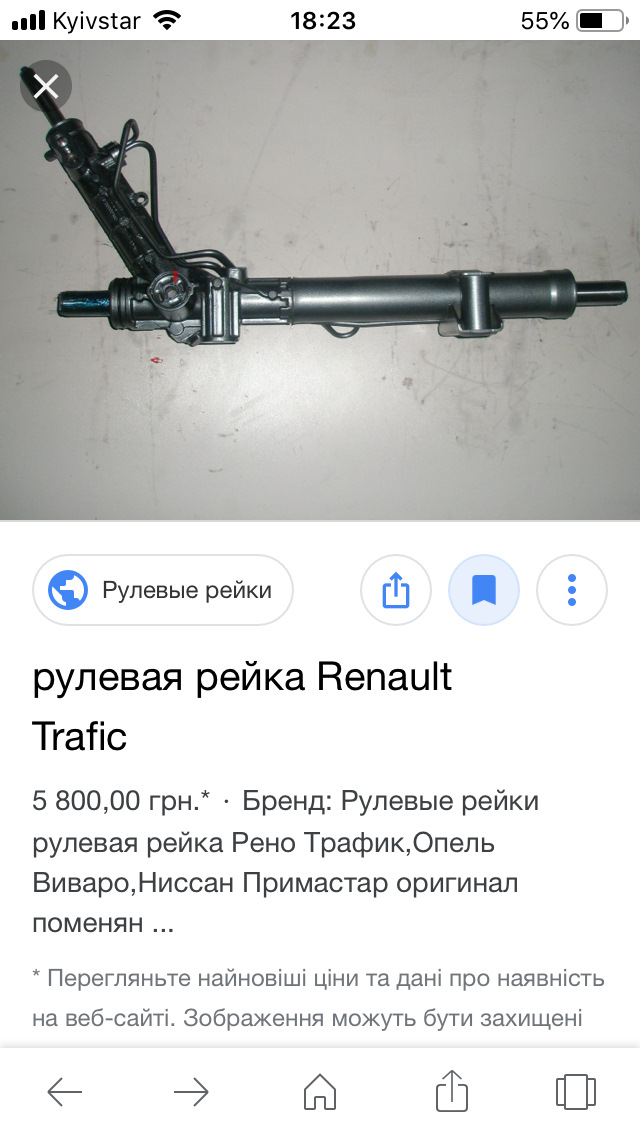Show open browser tabs
Image resolution: width=640 pixels, height=1136 pixels.
[x=575, y=1090]
